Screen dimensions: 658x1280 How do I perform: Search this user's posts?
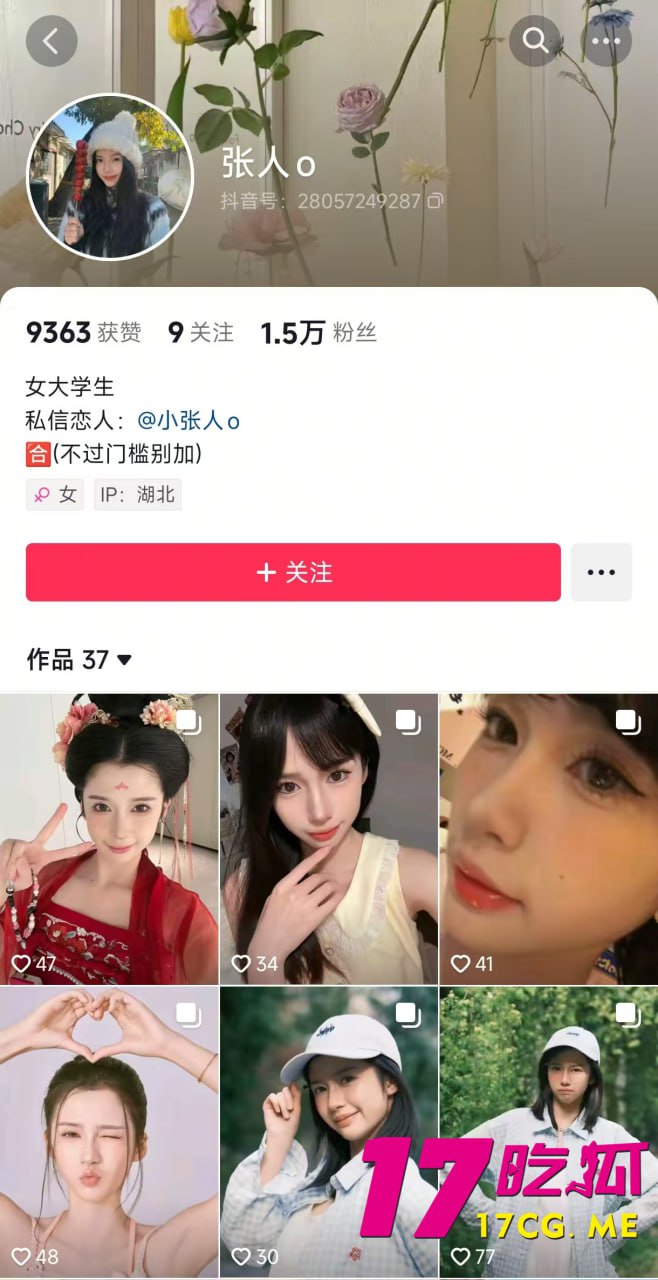click(x=535, y=41)
